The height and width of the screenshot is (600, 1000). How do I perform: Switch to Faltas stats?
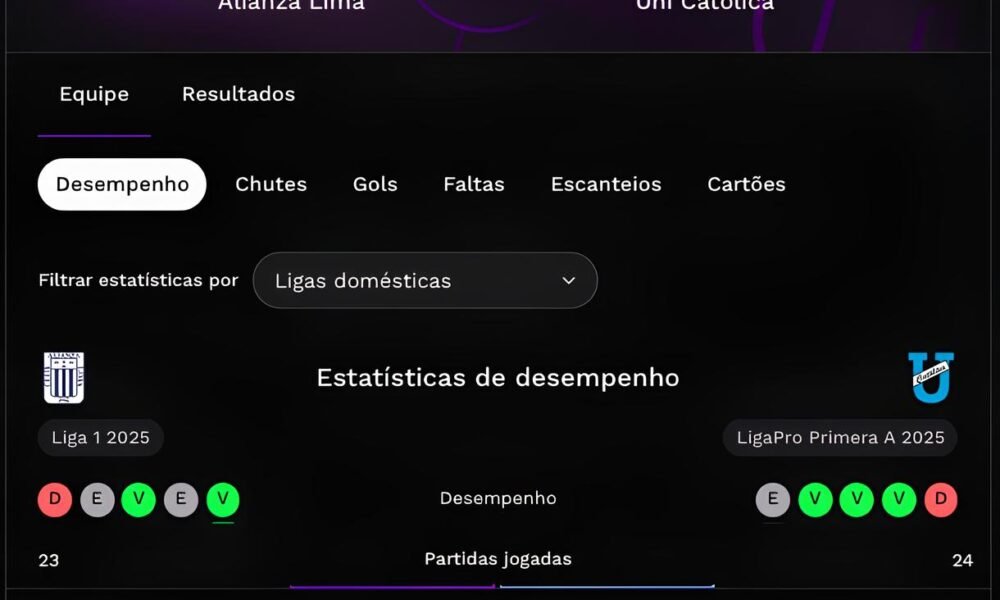(474, 185)
